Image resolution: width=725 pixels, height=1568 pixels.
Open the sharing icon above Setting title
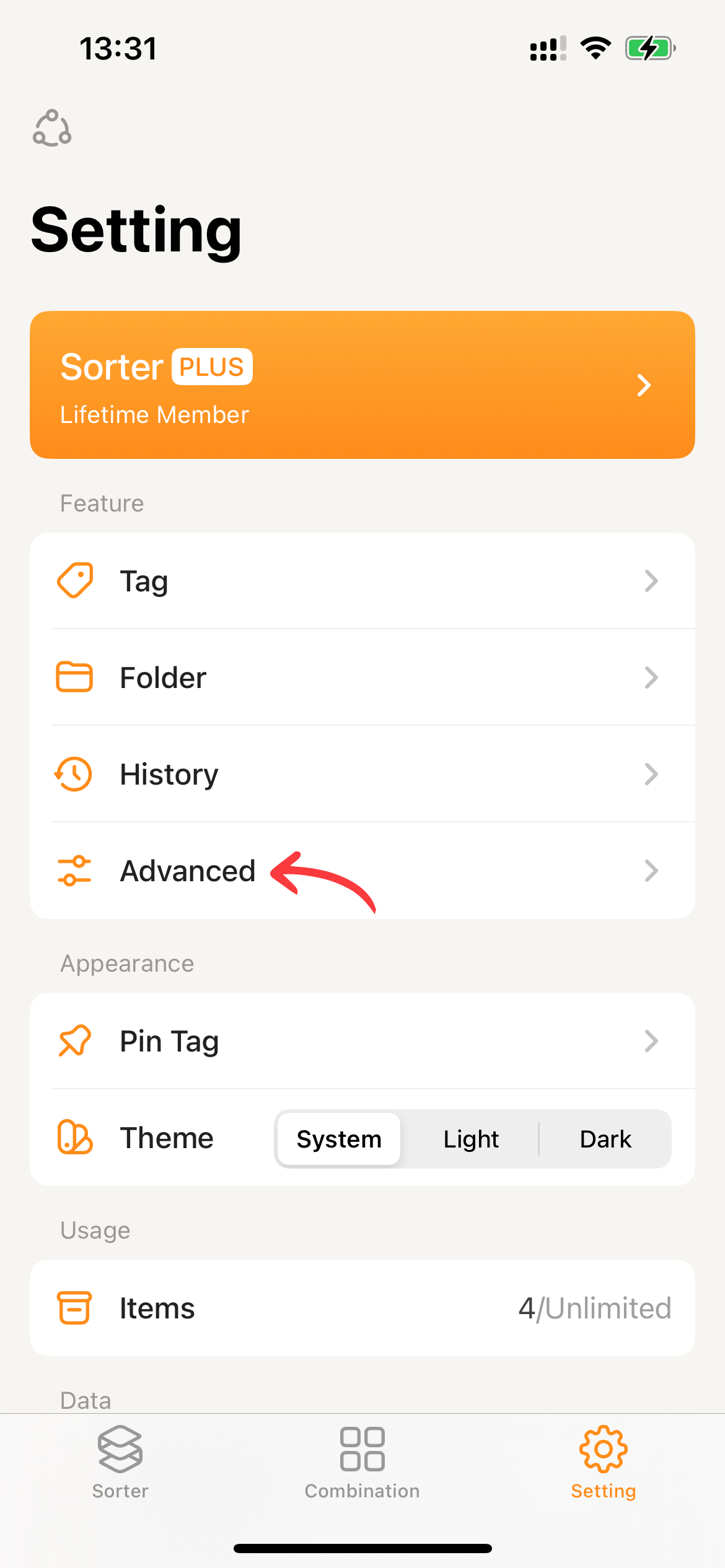tap(52, 128)
